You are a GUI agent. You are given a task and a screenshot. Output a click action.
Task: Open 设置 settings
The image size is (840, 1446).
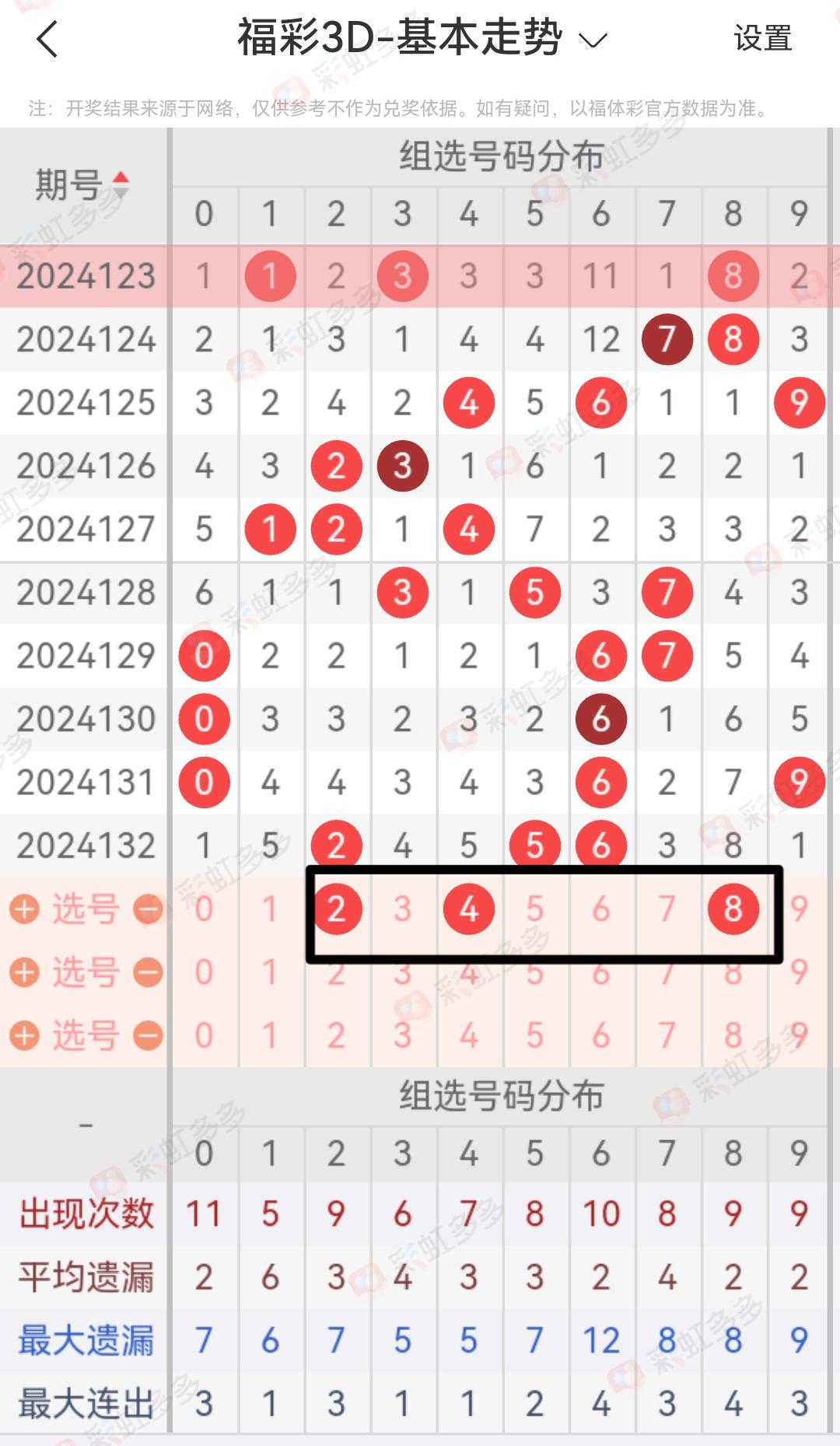pyautogui.click(x=762, y=39)
